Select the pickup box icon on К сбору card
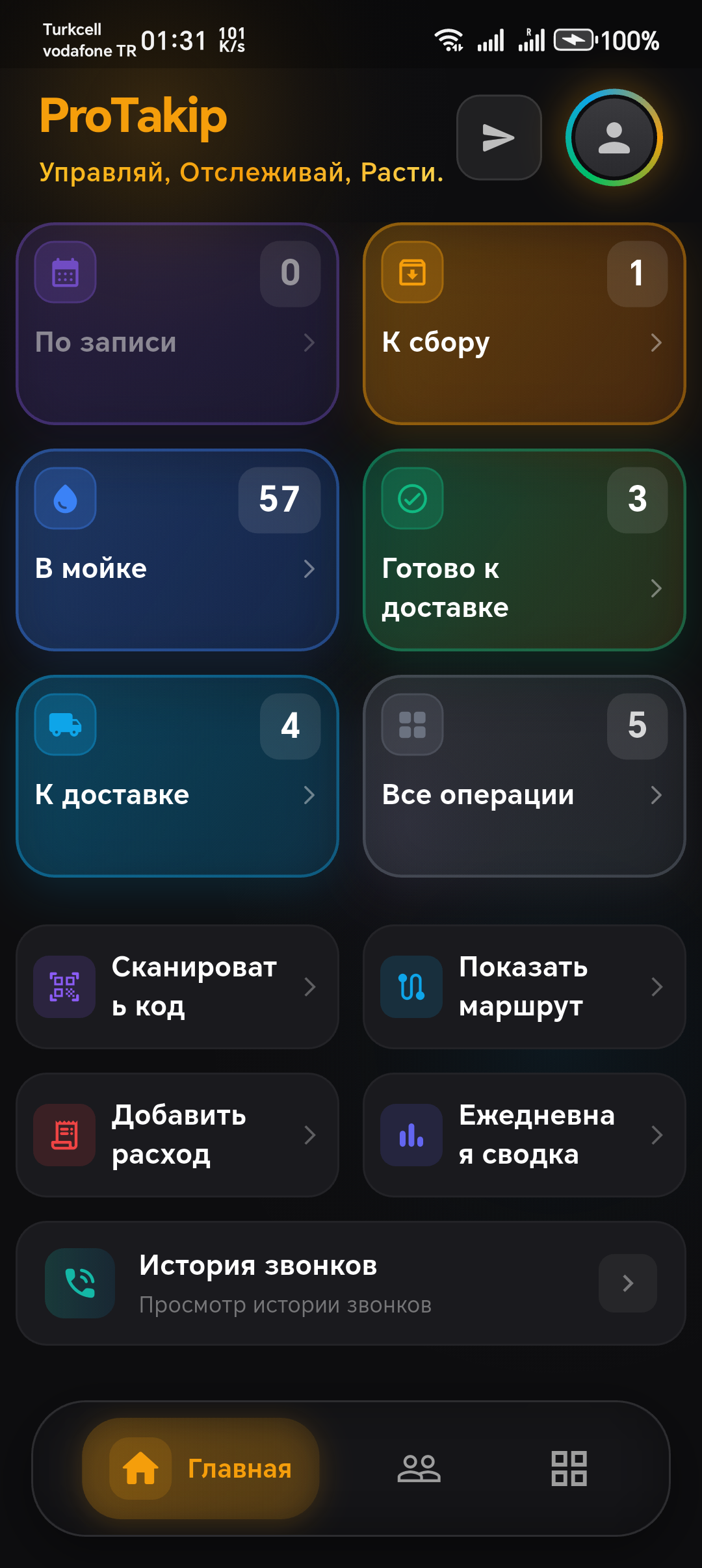This screenshot has width=702, height=1568. coord(412,272)
